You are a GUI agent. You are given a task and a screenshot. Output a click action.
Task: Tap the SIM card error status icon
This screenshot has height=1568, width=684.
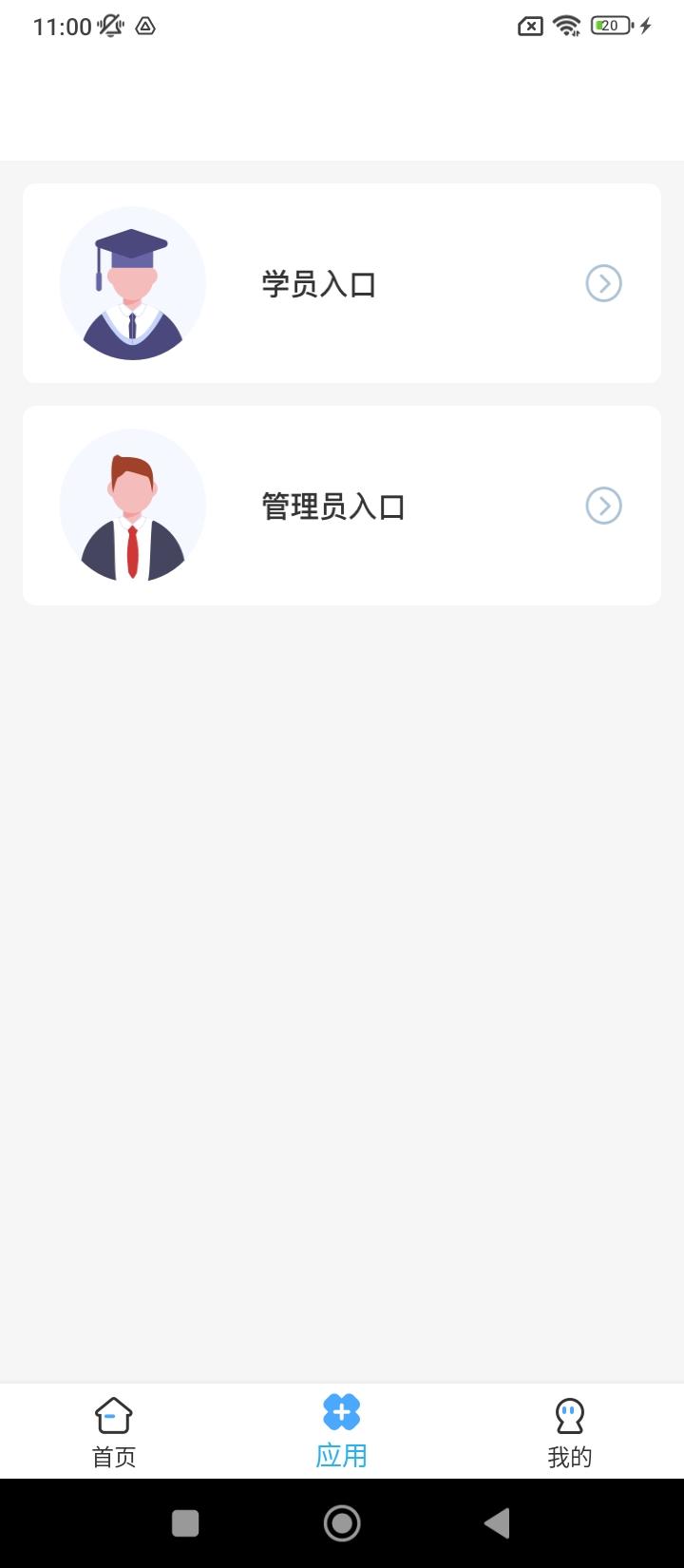(529, 26)
